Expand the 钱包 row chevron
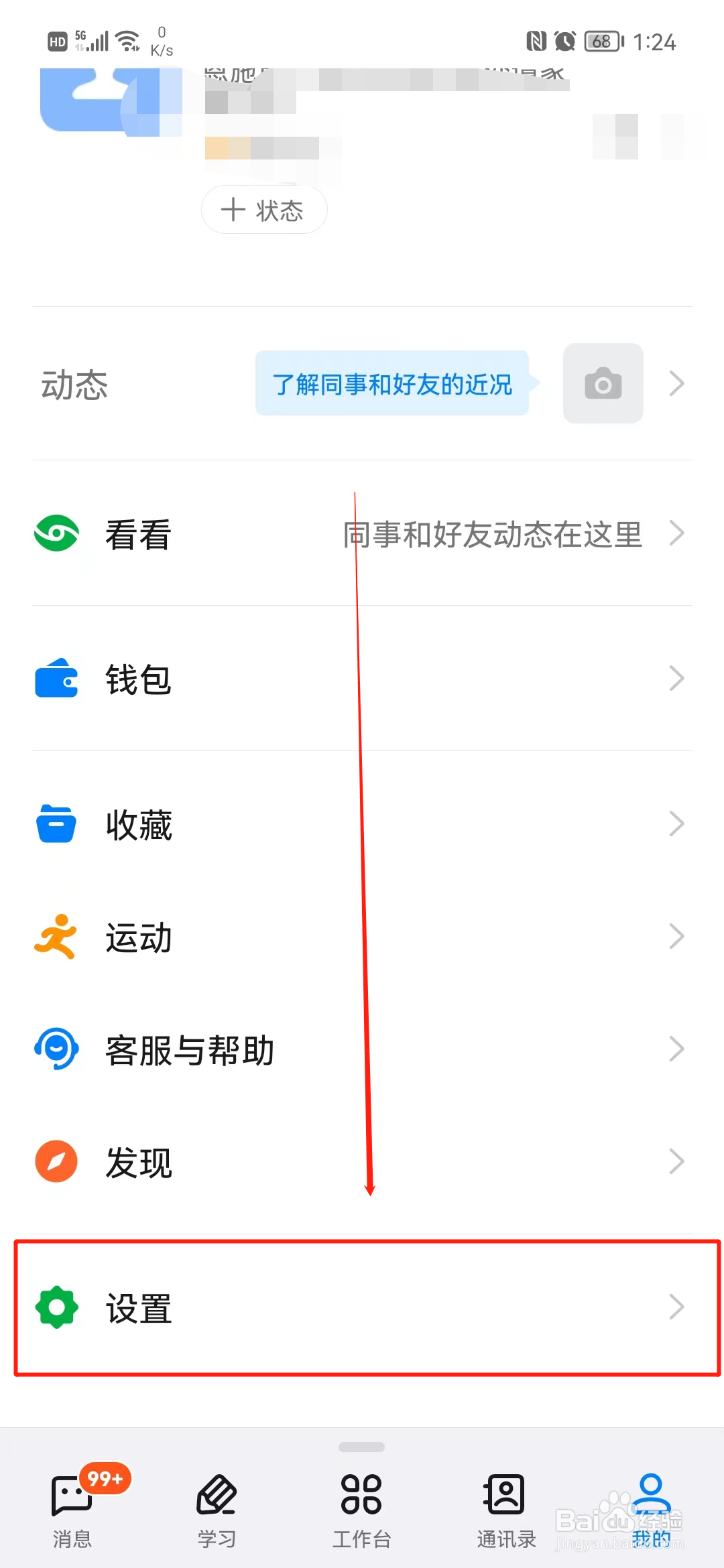 coord(676,679)
